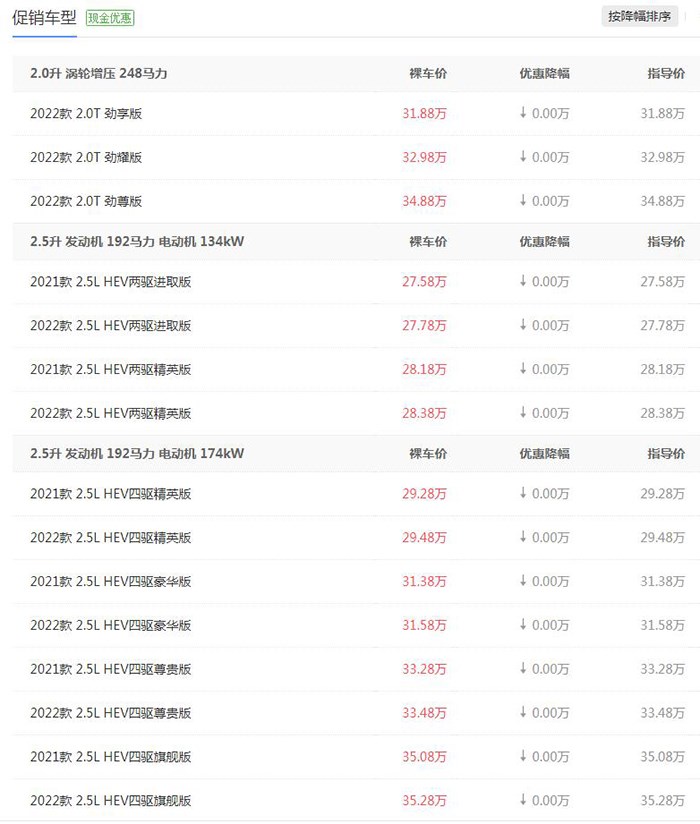Sort models by 按降幅排序

click(x=639, y=16)
